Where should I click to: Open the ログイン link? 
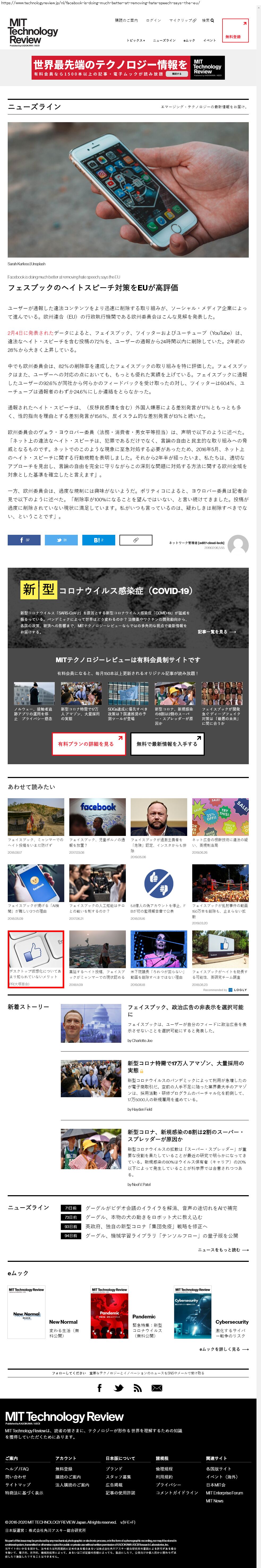[x=153, y=20]
